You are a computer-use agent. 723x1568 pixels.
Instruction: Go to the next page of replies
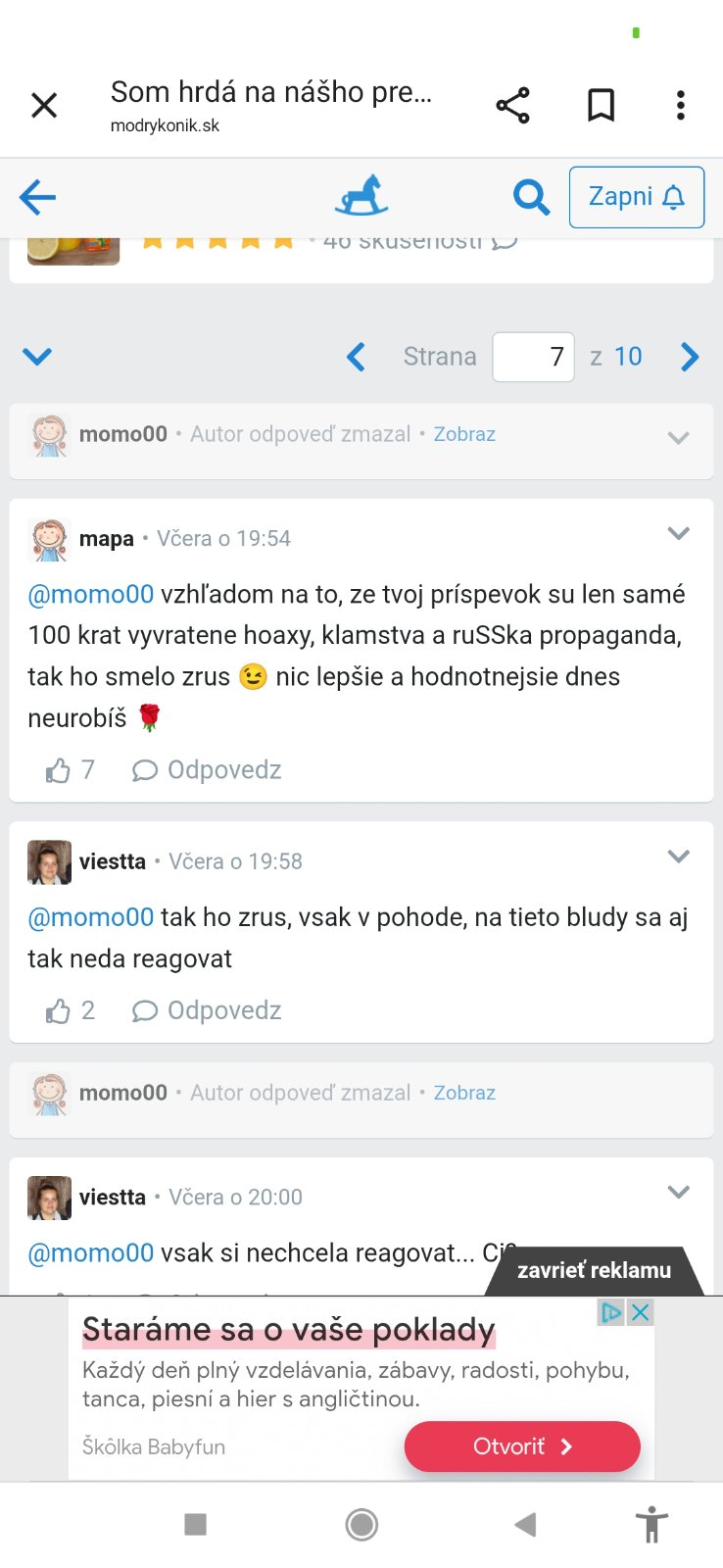pyautogui.click(x=690, y=357)
